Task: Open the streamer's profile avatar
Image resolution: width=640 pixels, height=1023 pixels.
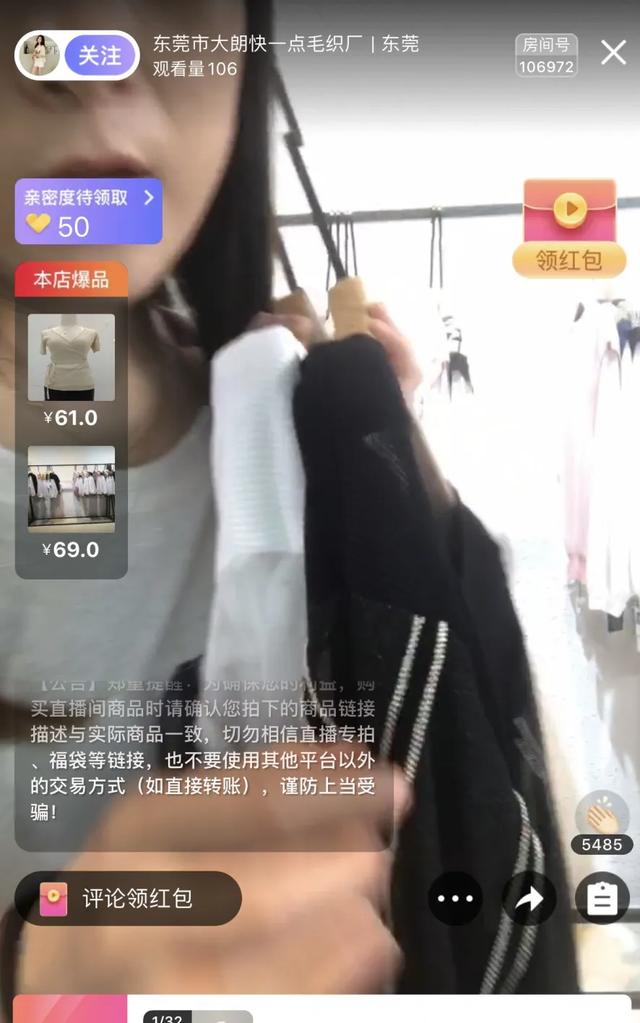Action: [40, 55]
